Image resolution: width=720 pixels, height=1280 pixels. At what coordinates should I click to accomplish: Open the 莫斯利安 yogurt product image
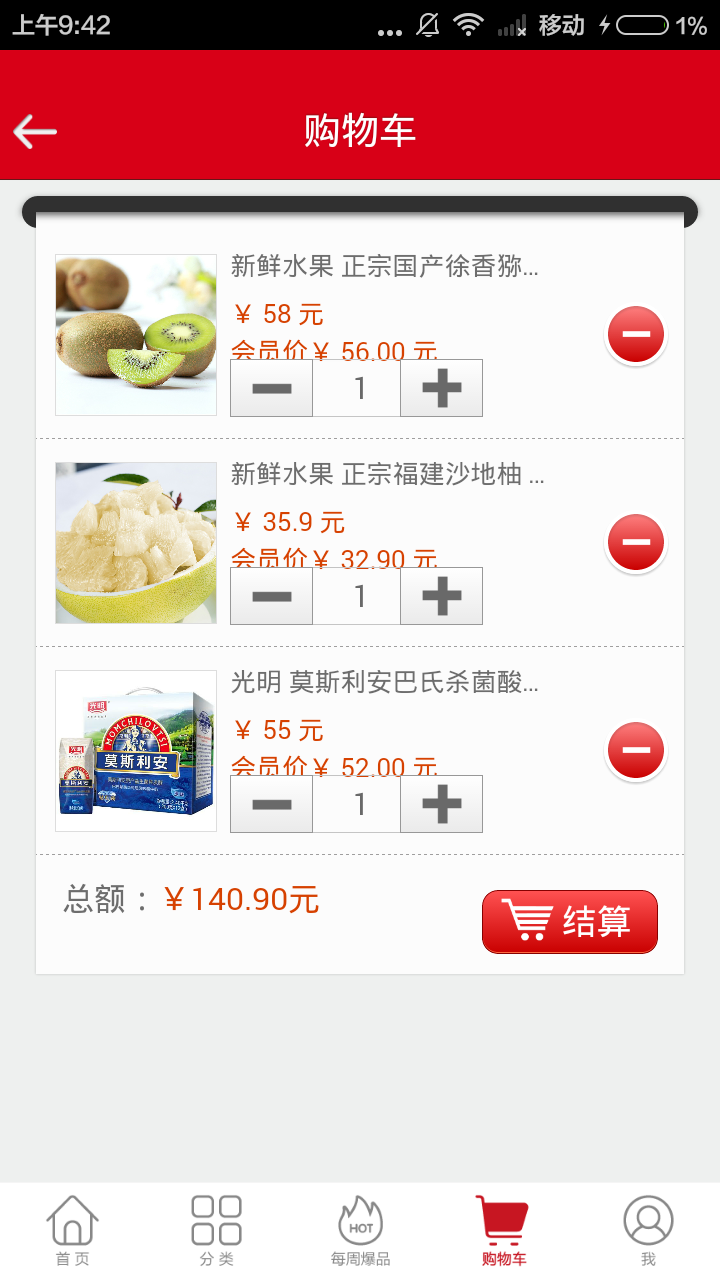pyautogui.click(x=136, y=751)
